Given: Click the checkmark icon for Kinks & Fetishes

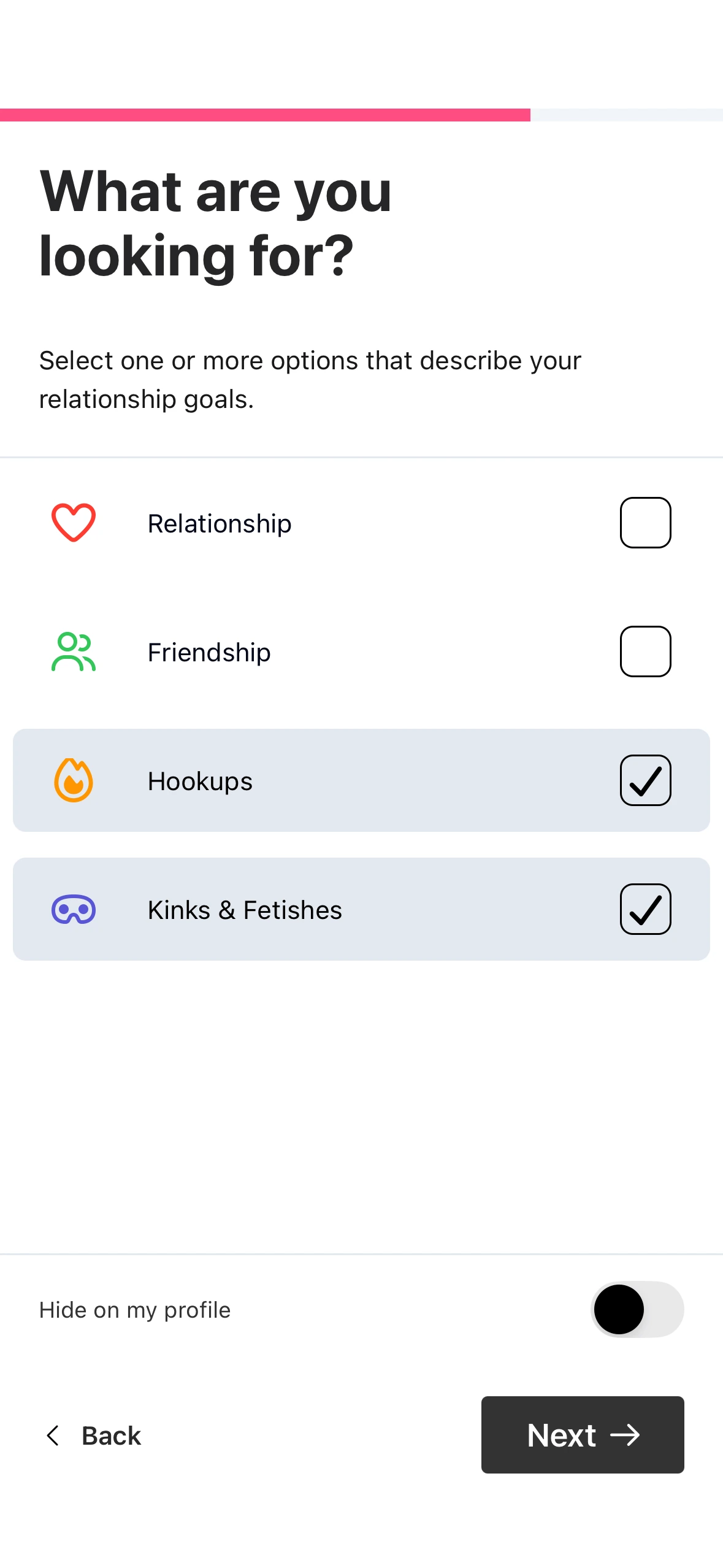Looking at the screenshot, I should (x=645, y=909).
